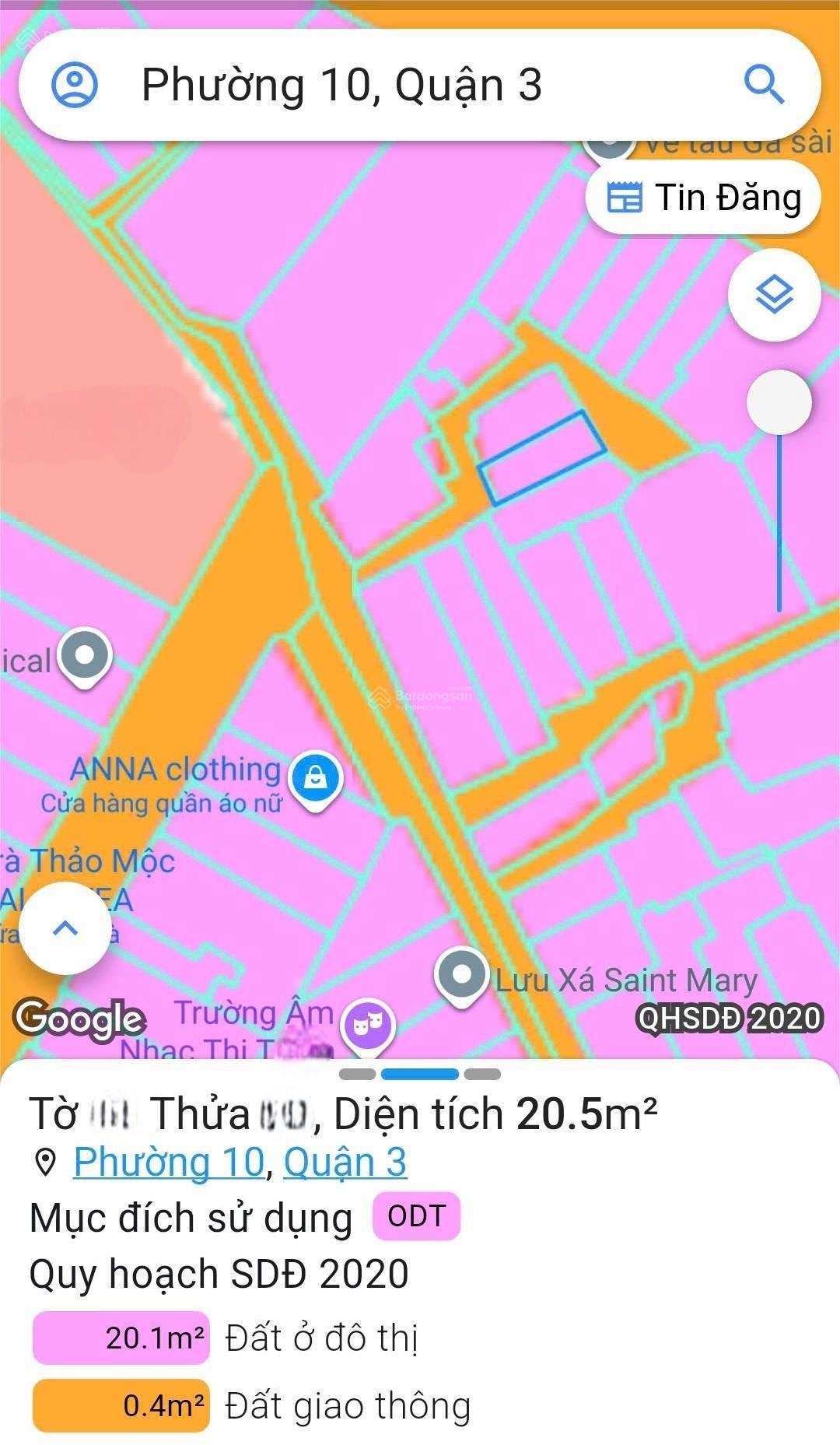Open the Phường 10 link

click(x=169, y=1162)
